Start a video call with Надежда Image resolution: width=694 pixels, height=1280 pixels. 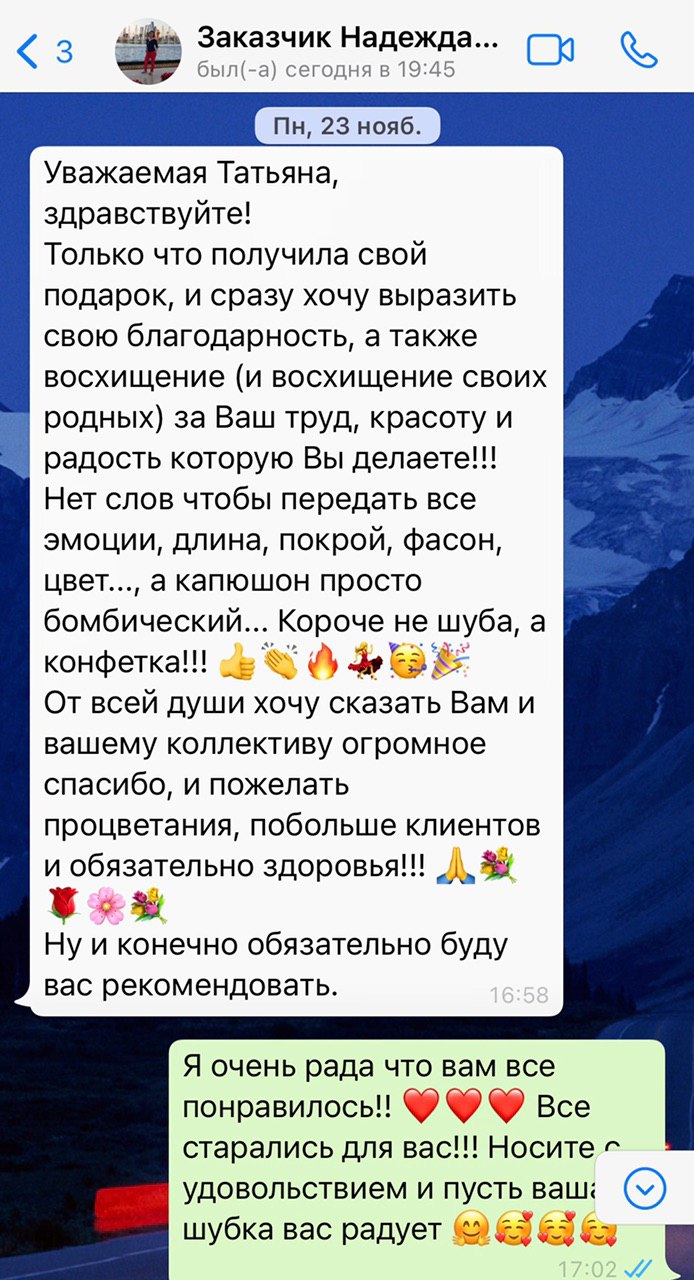(x=551, y=50)
